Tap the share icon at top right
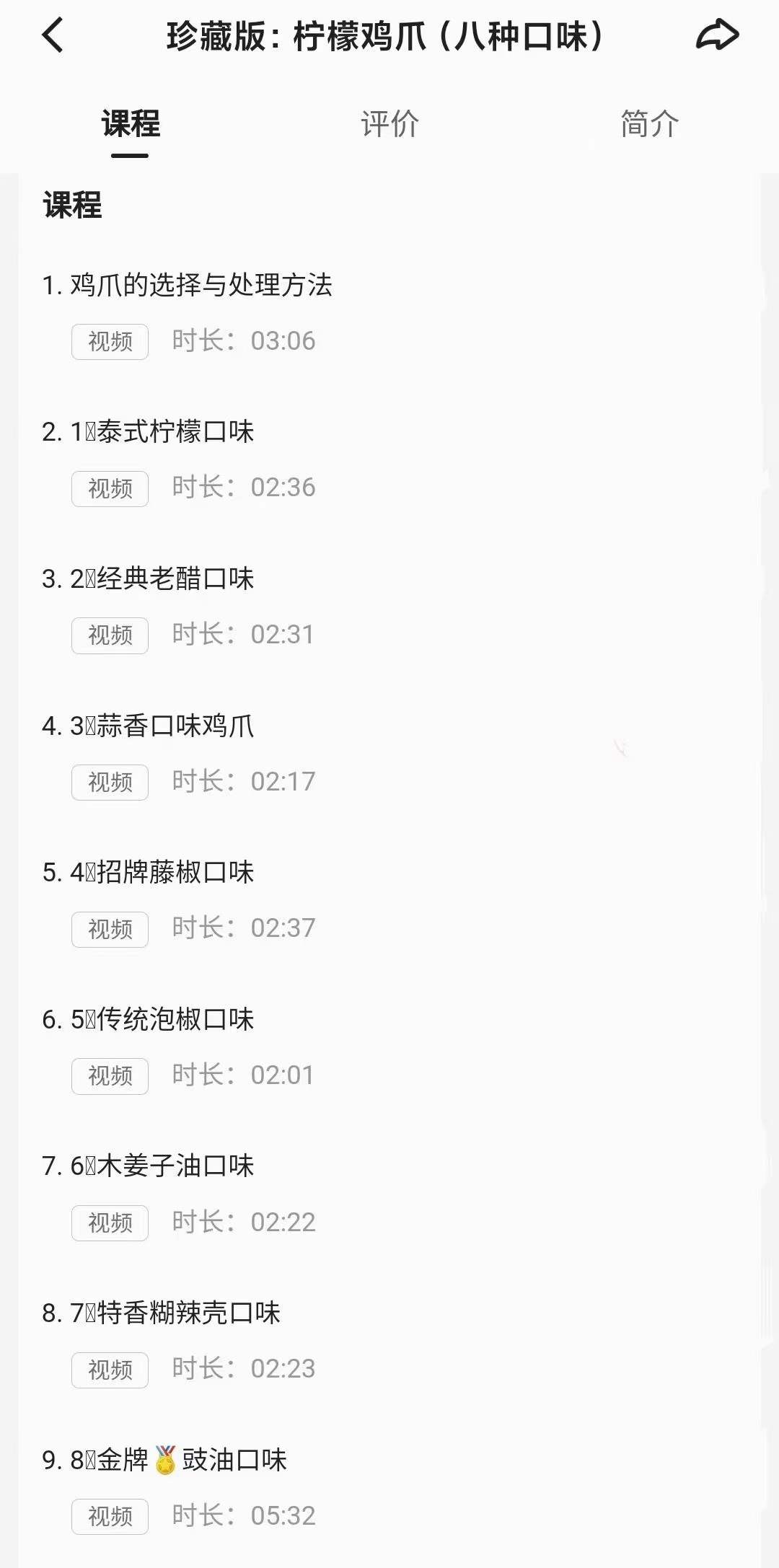This screenshot has height=1568, width=779. pyautogui.click(x=718, y=35)
